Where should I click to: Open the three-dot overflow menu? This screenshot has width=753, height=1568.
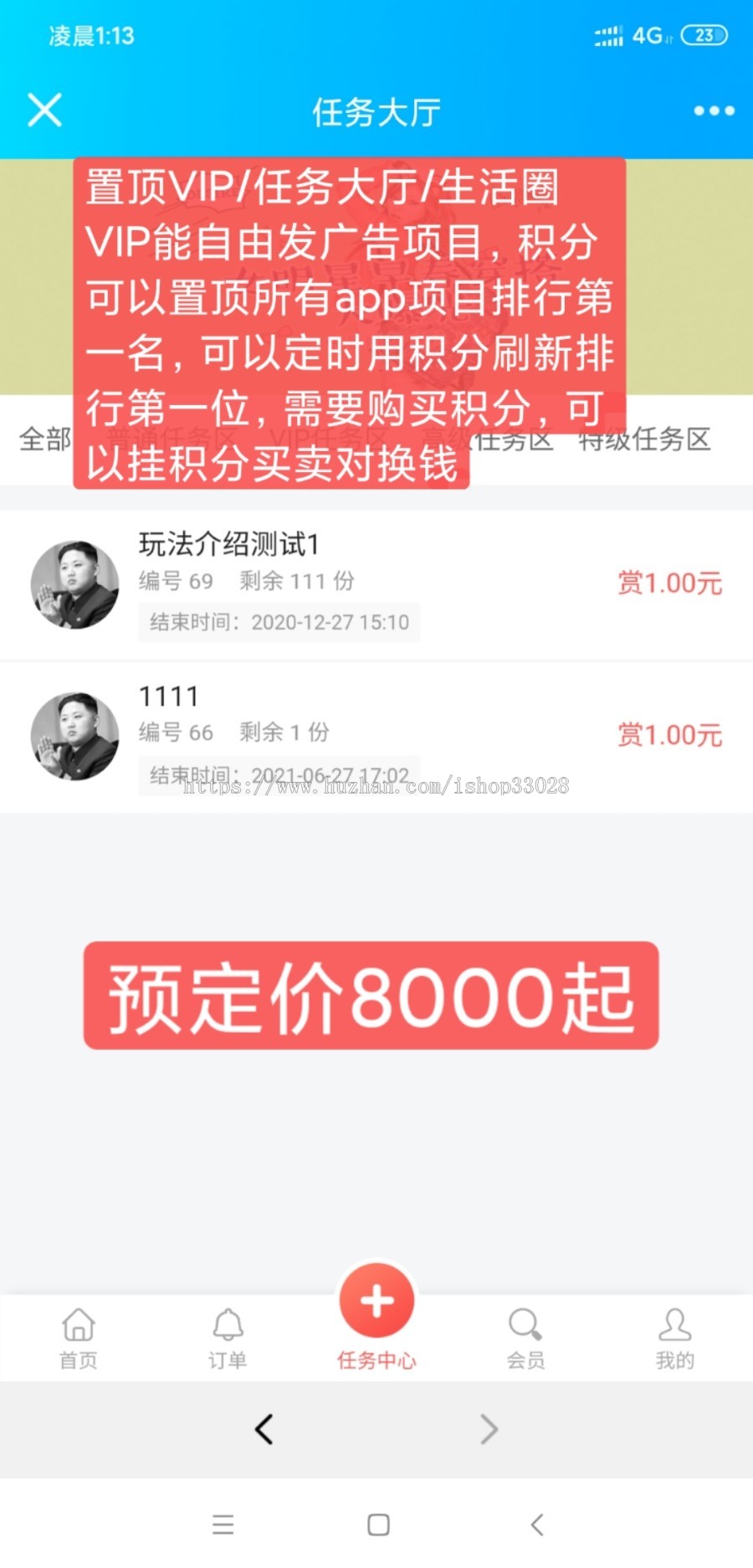coord(714,111)
